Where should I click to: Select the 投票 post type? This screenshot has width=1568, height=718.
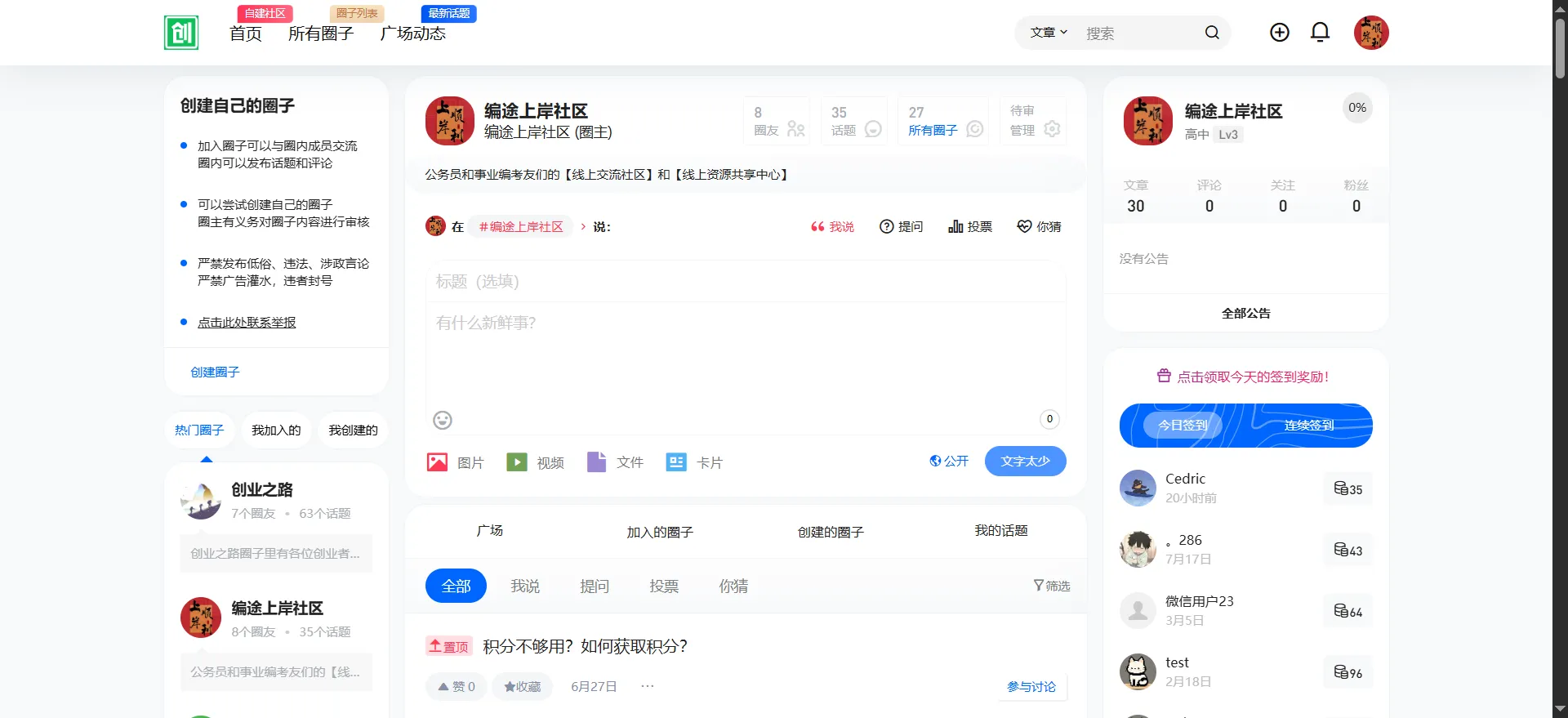click(970, 227)
